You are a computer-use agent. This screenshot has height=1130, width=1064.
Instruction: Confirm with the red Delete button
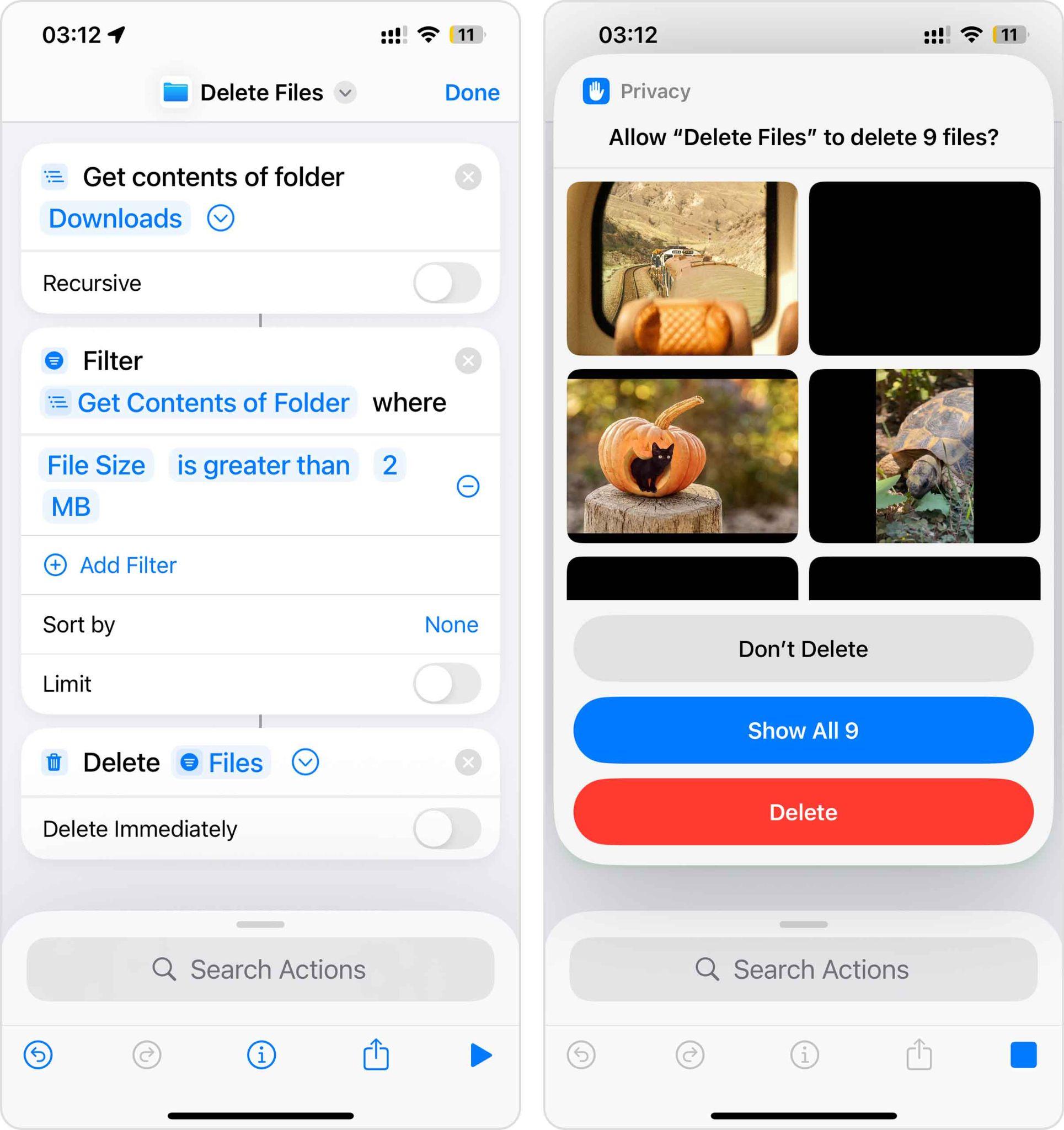803,813
